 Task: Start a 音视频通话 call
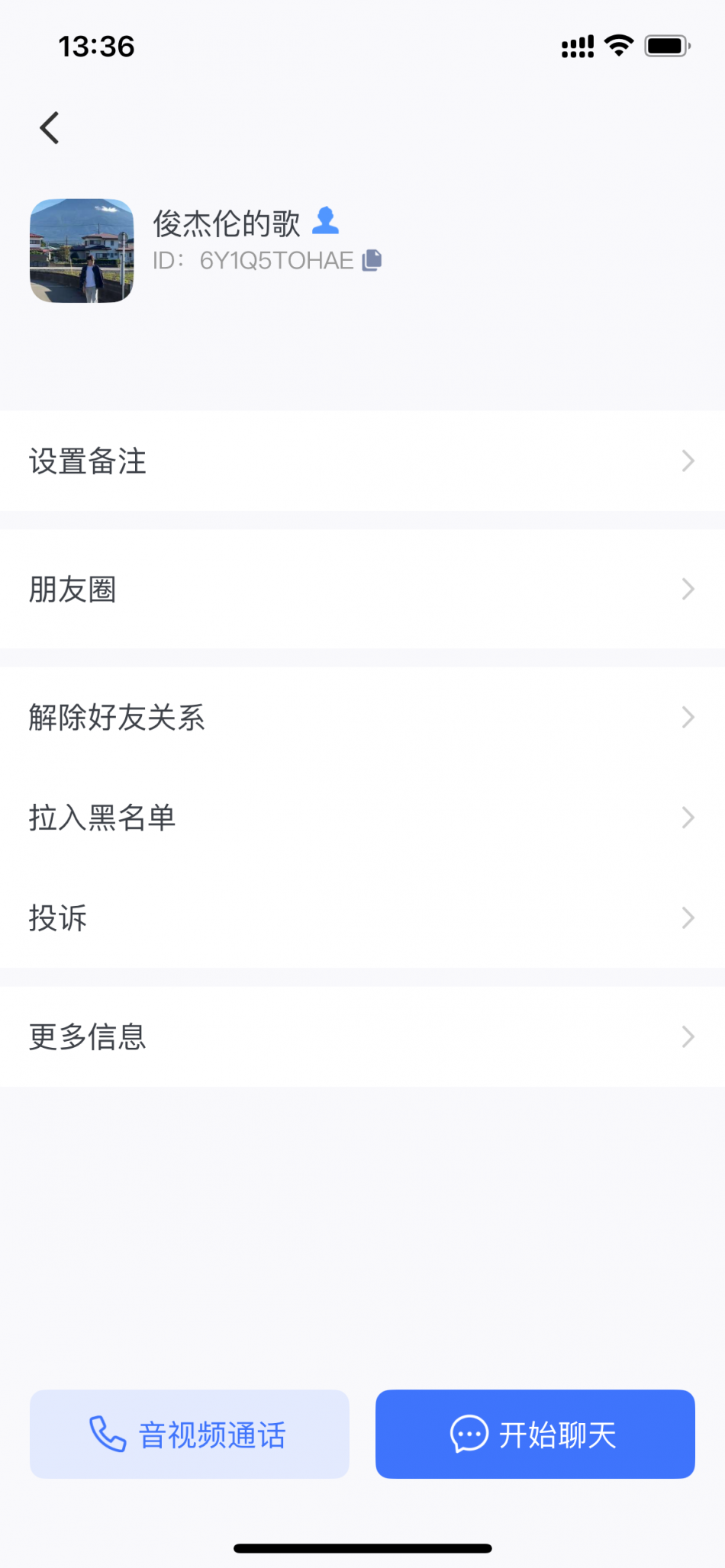pos(189,1435)
